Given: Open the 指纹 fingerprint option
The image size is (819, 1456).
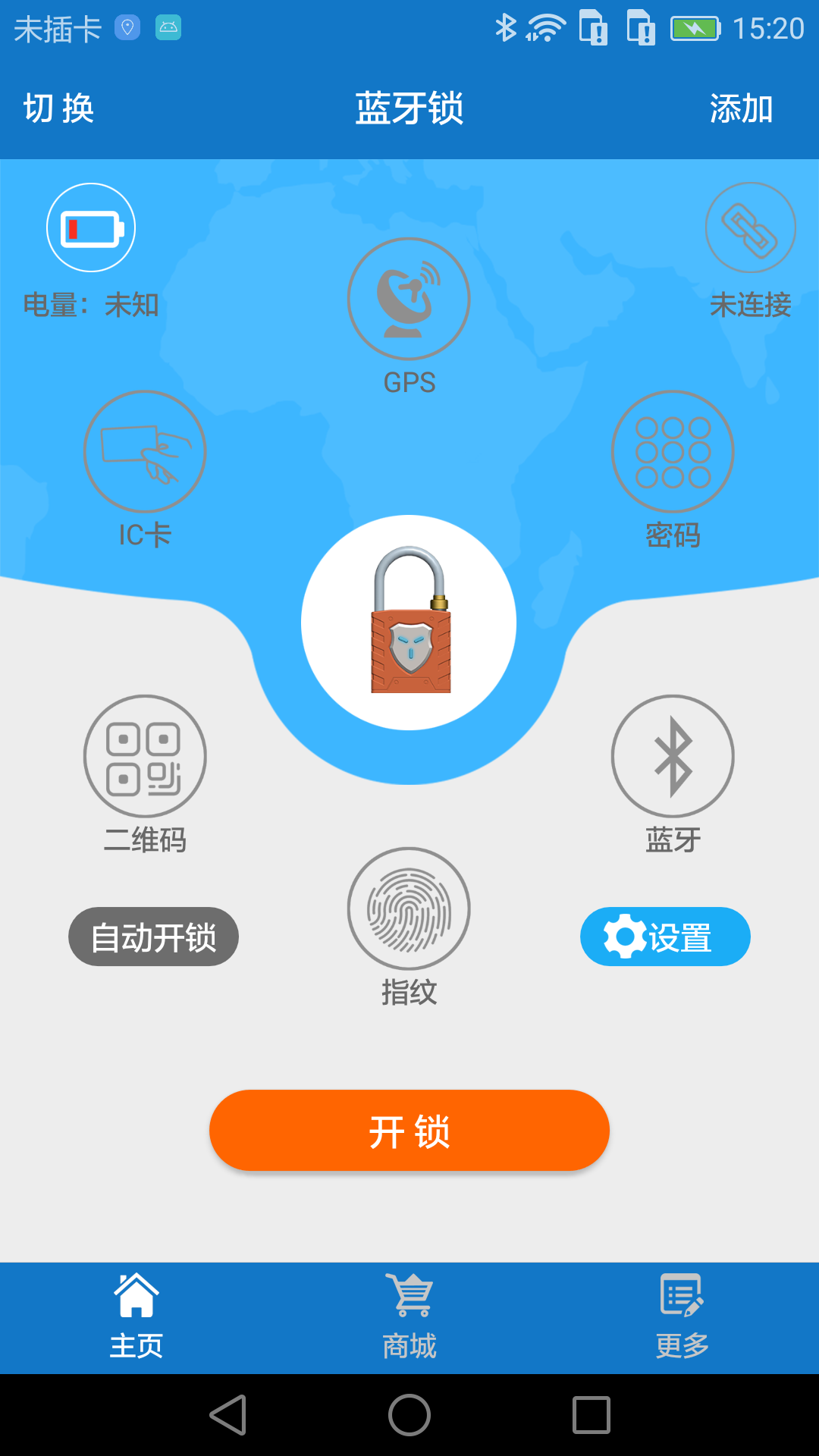Looking at the screenshot, I should pos(409,908).
